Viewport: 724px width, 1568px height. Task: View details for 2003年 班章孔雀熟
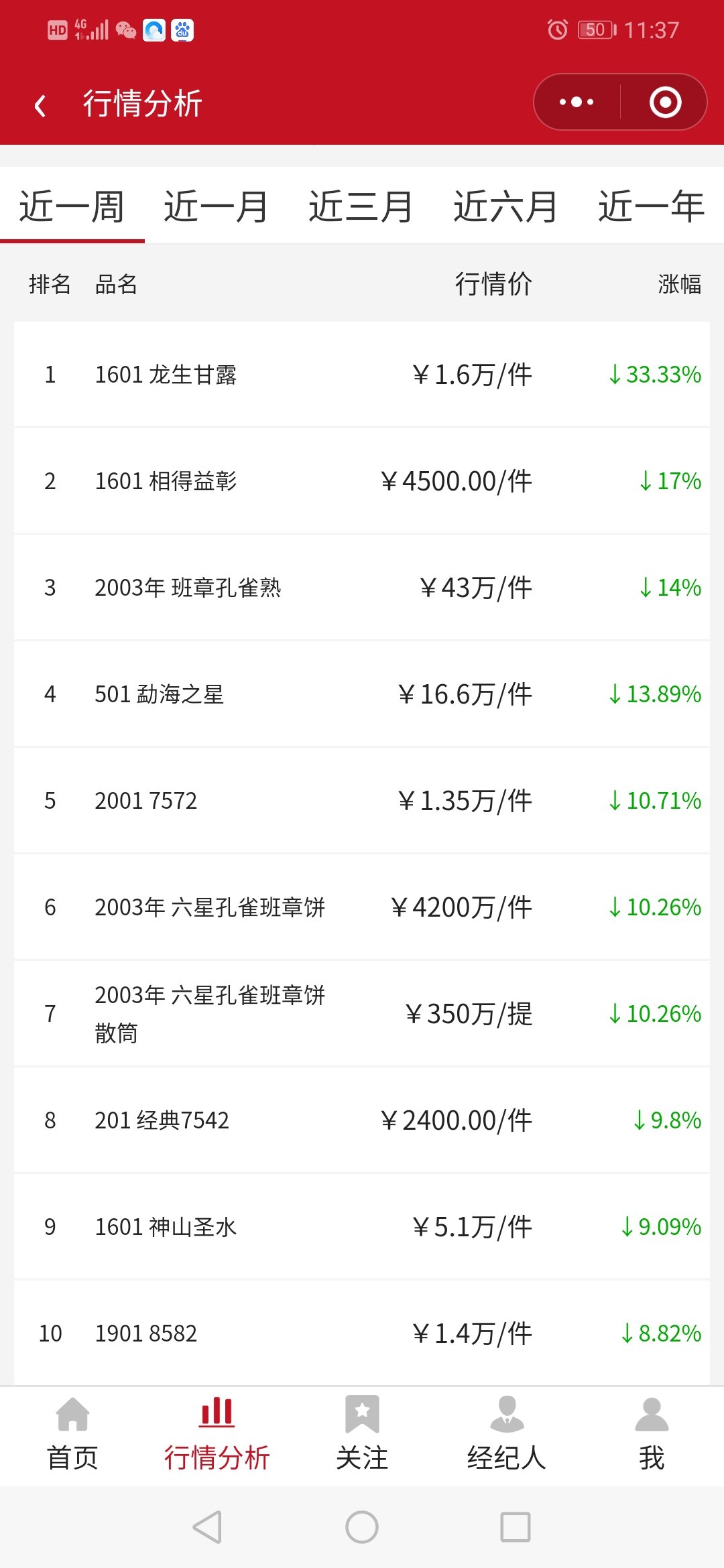point(362,587)
